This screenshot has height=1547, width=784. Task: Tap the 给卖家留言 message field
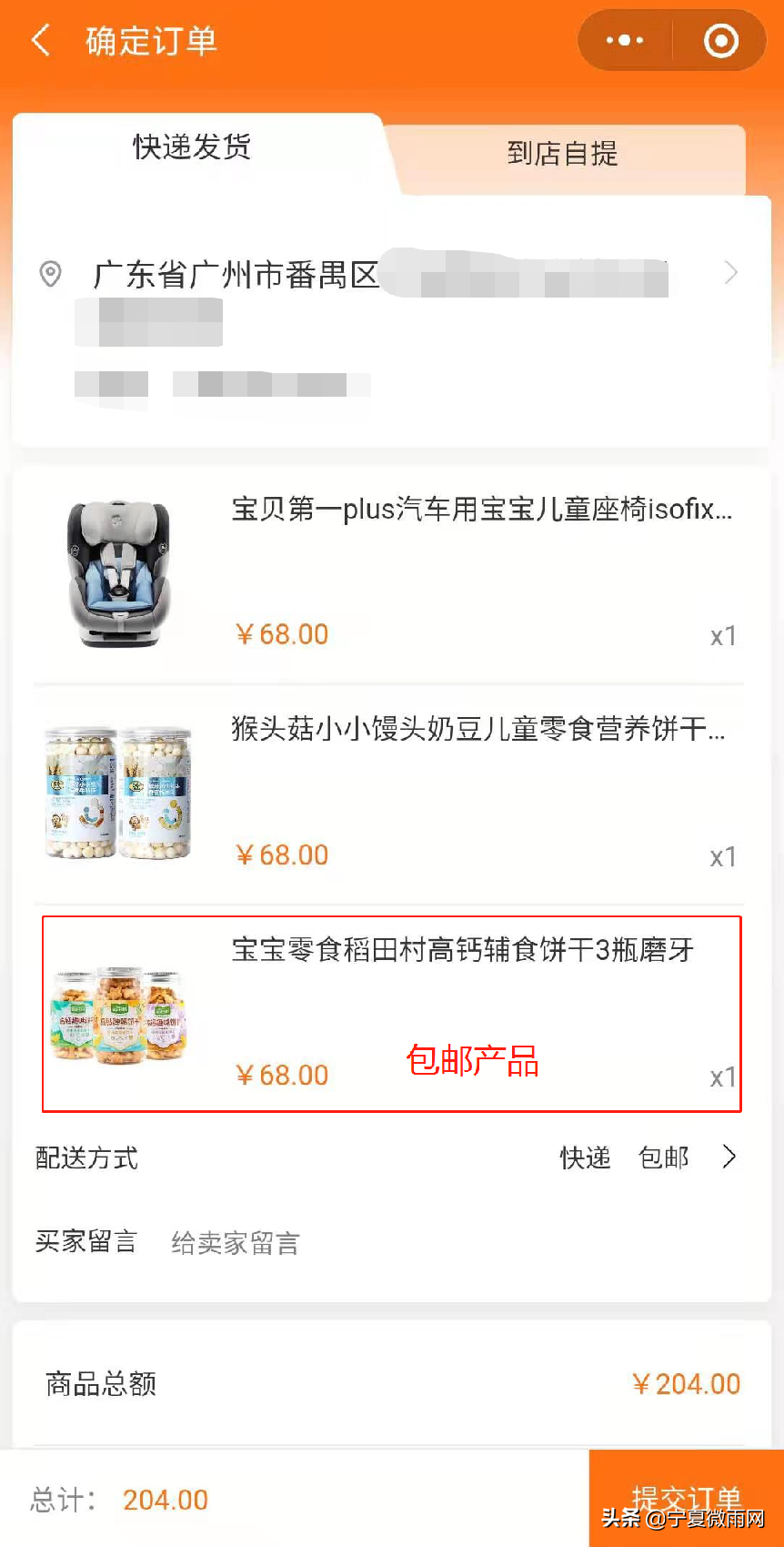point(236,1243)
